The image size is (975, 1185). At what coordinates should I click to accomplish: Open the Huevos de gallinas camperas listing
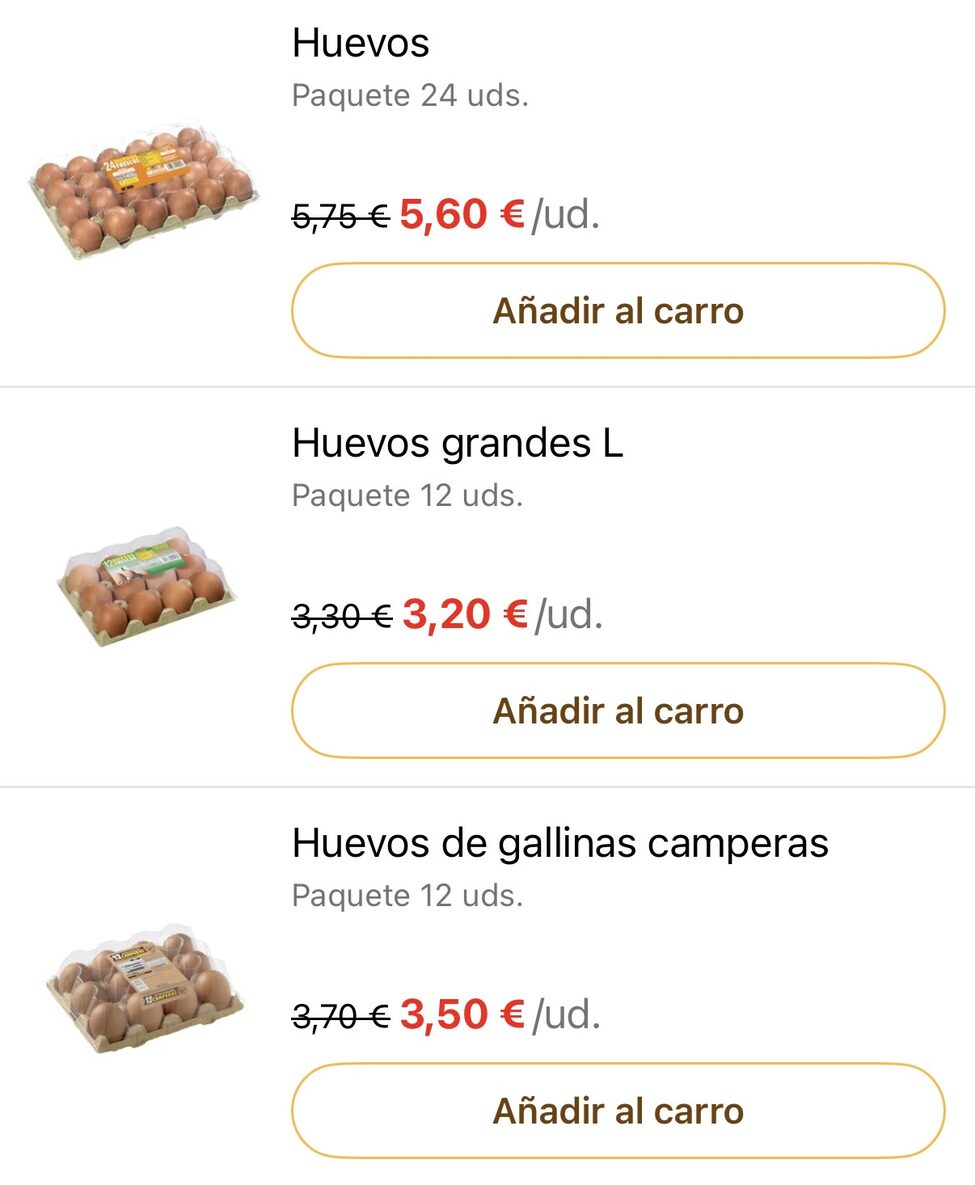559,843
